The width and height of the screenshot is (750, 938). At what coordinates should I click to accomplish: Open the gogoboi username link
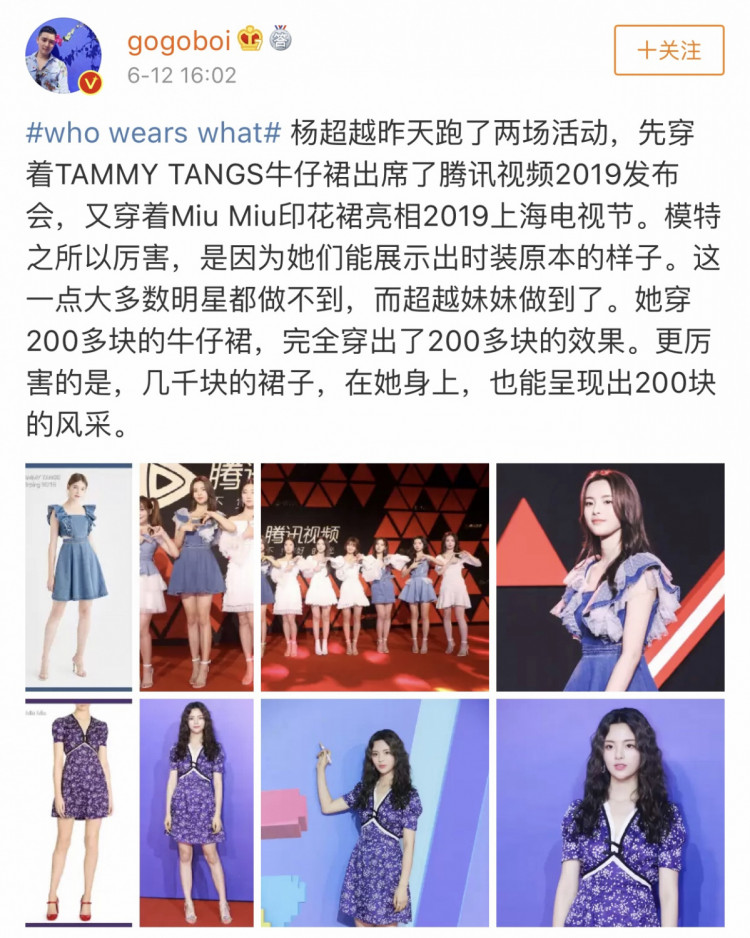tap(179, 41)
